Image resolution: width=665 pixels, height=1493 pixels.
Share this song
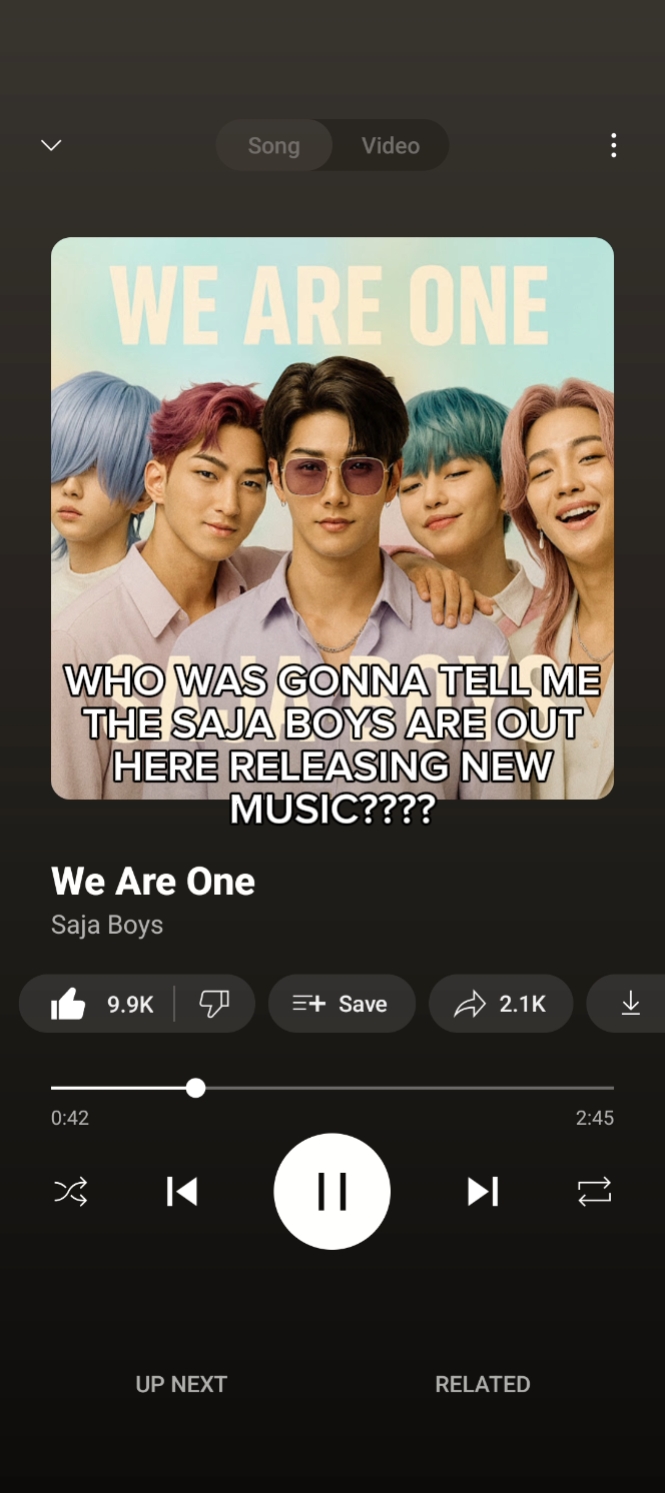coord(500,1004)
